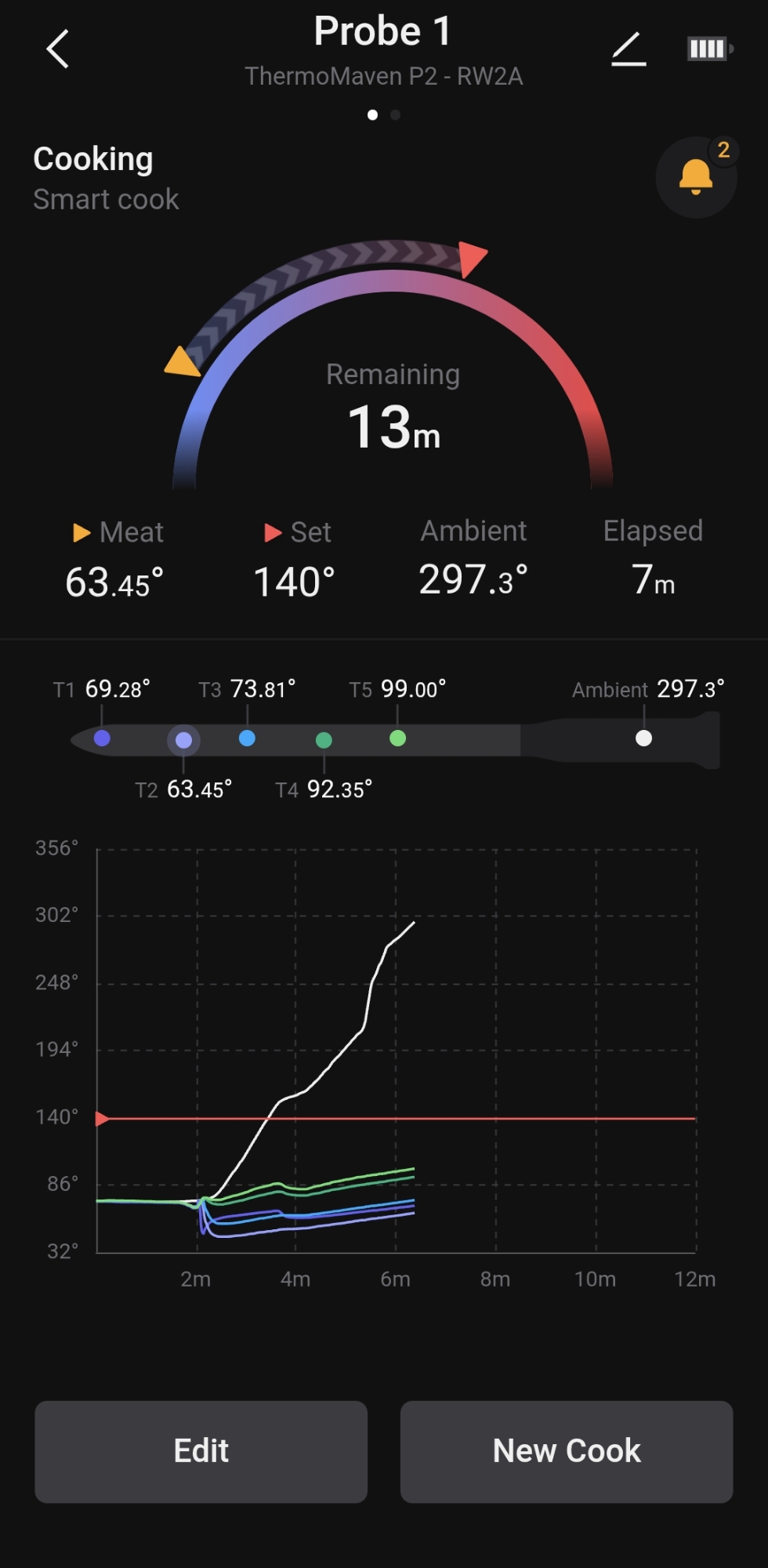This screenshot has width=768, height=1568.
Task: Select the T5 sensor dot on probe
Action: 397,738
